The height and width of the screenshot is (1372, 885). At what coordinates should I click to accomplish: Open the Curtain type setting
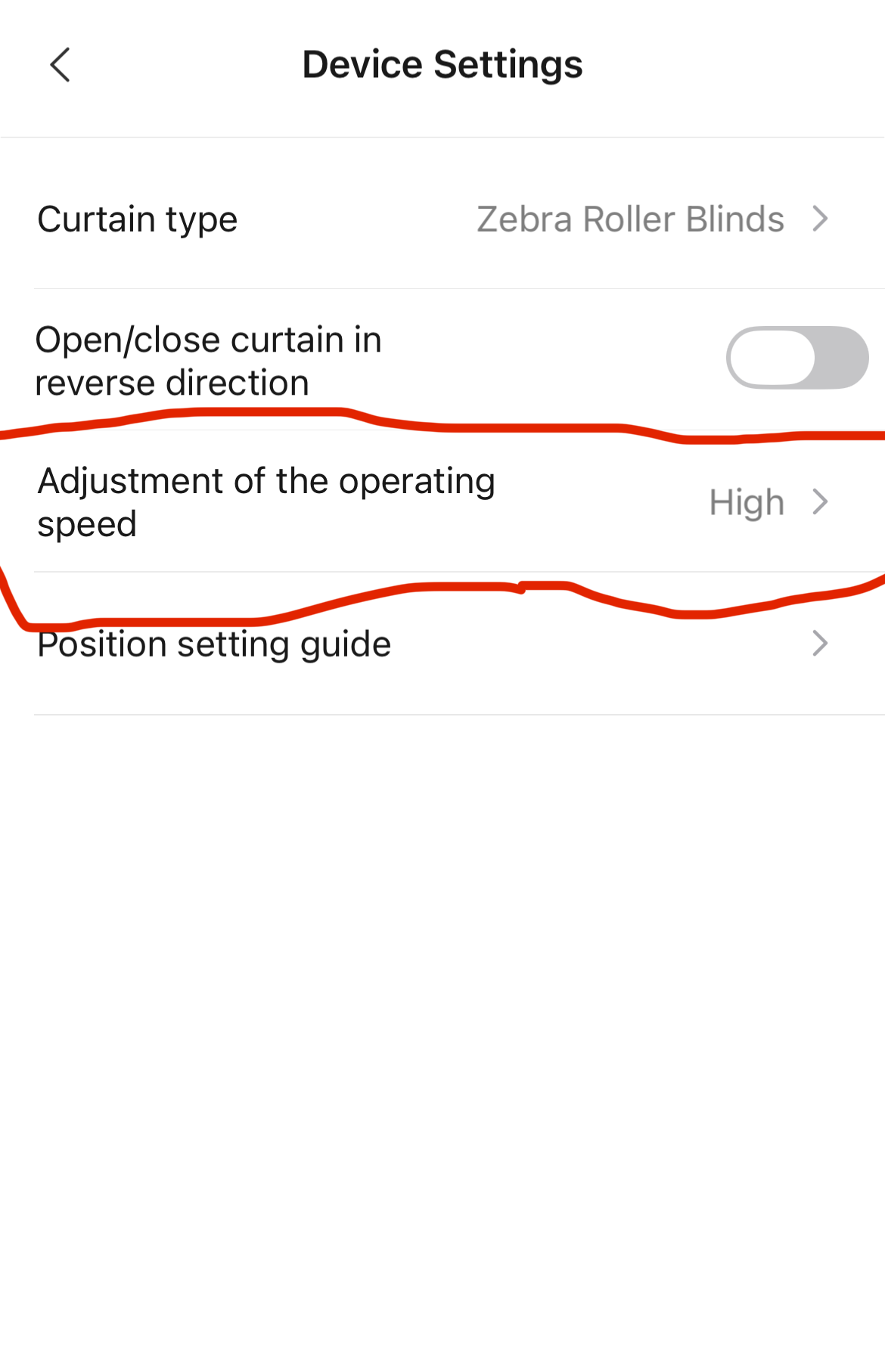click(442, 219)
